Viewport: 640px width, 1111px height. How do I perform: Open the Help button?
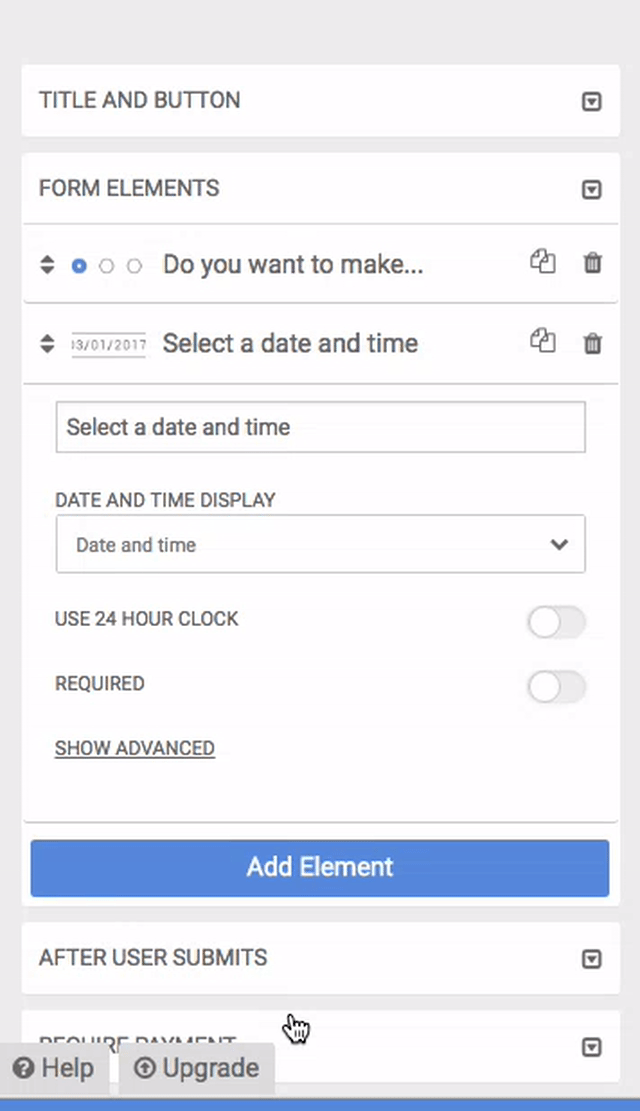[54, 1068]
